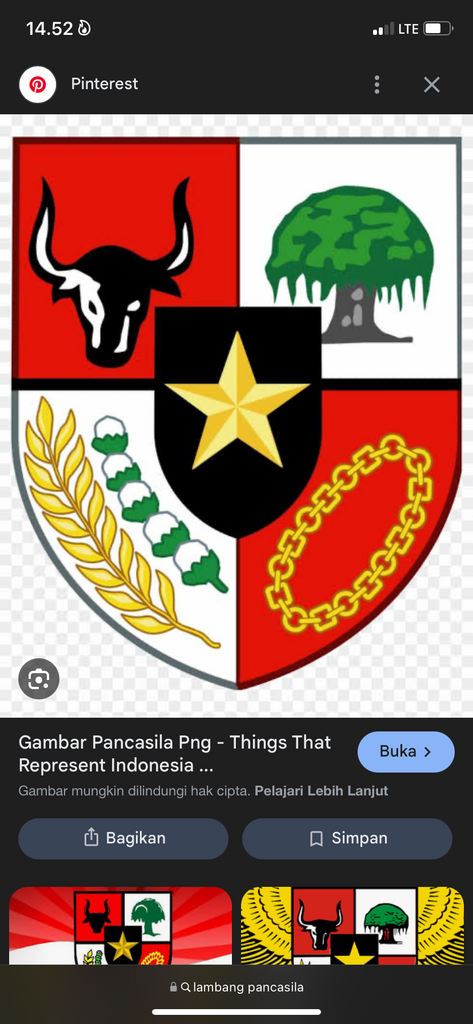Open the Gambar Pancasila Png title
Screen dimensions: 473x1024
pos(174,753)
